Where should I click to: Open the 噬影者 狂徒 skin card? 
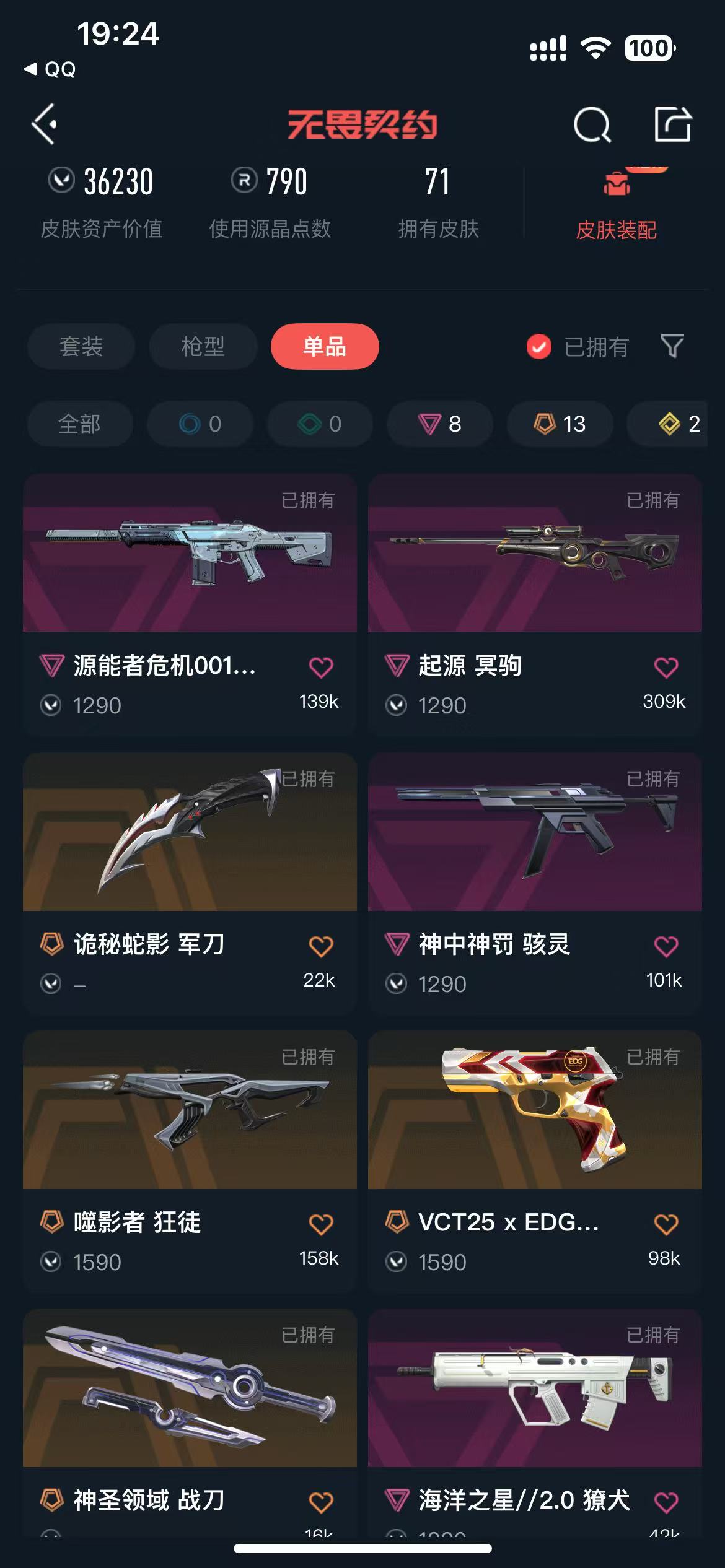(x=190, y=1162)
